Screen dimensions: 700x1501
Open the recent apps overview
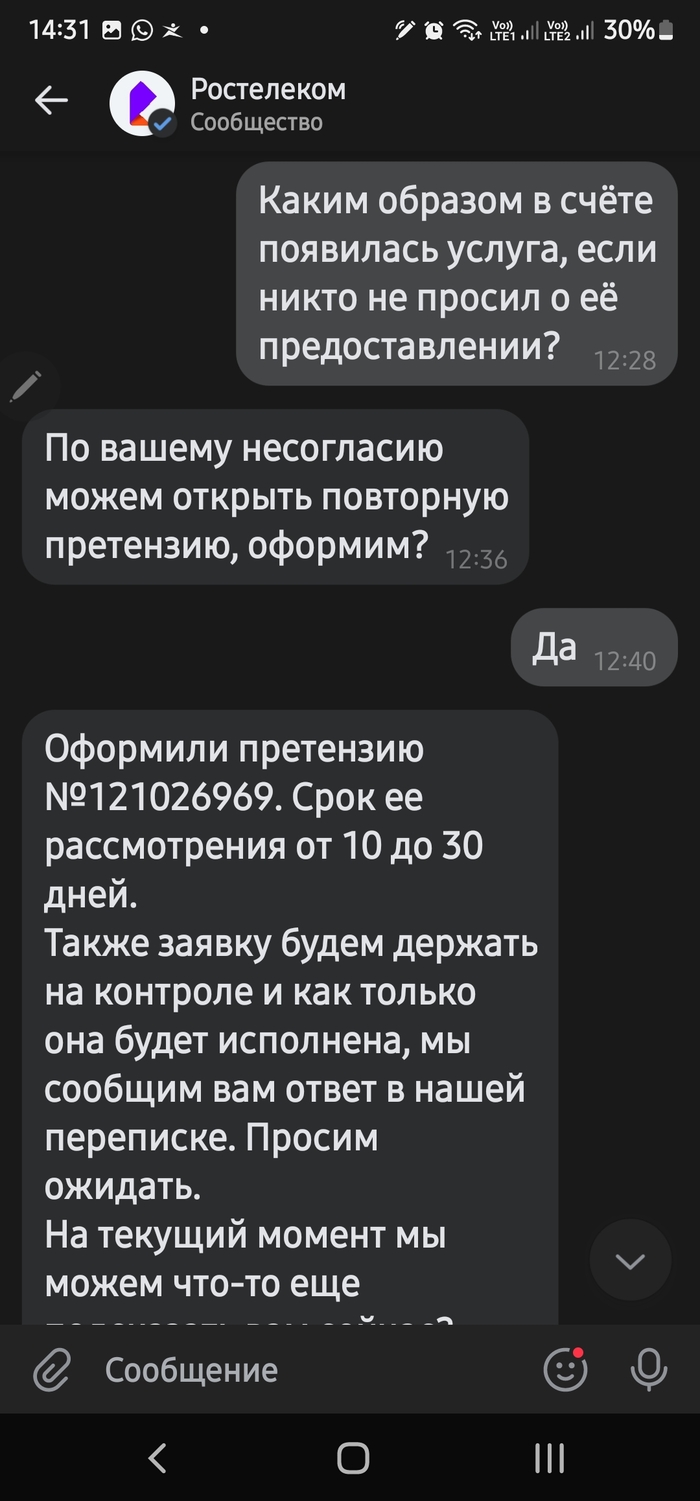549,1458
